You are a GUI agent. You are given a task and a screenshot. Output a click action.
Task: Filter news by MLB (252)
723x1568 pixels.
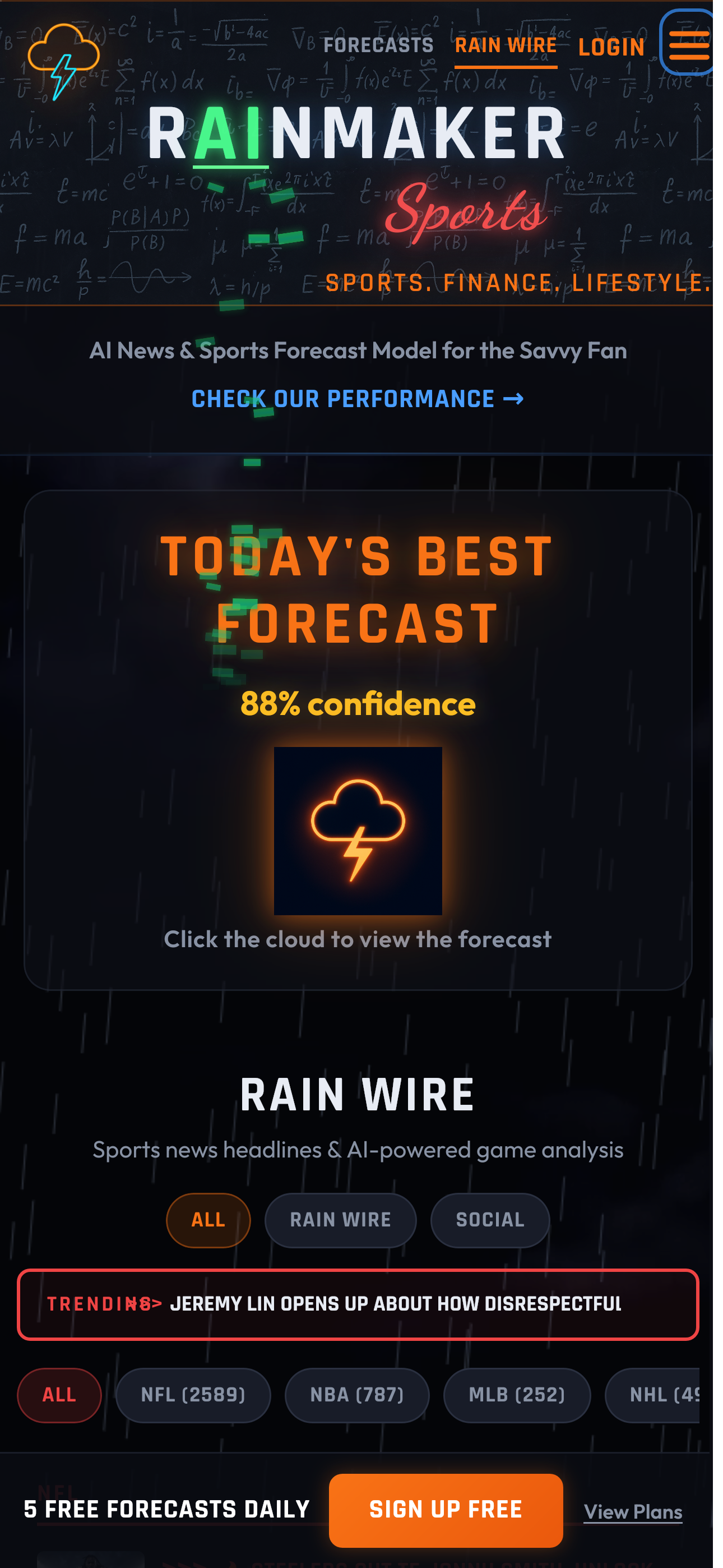click(517, 1395)
